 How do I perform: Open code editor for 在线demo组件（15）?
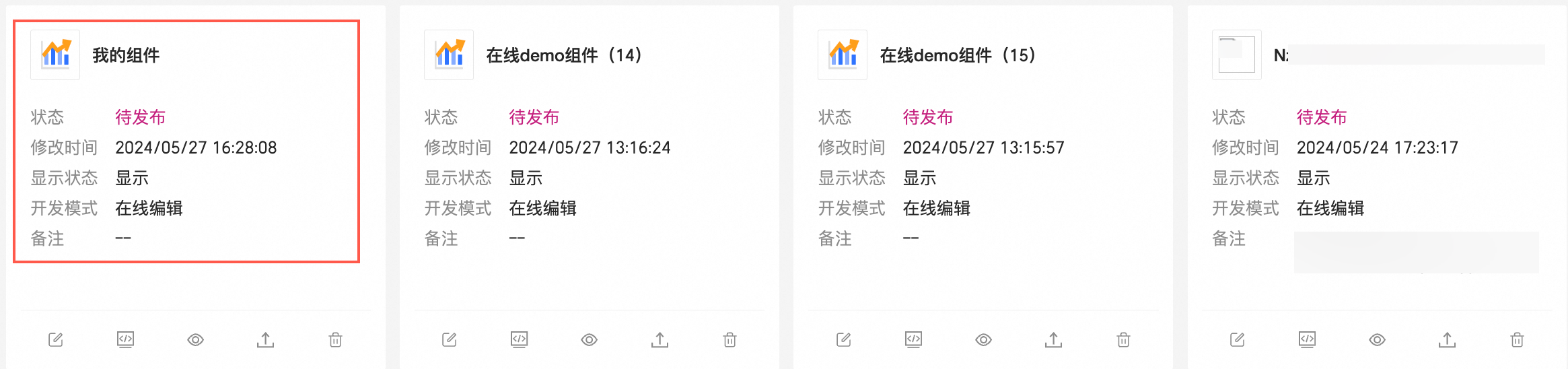click(913, 339)
